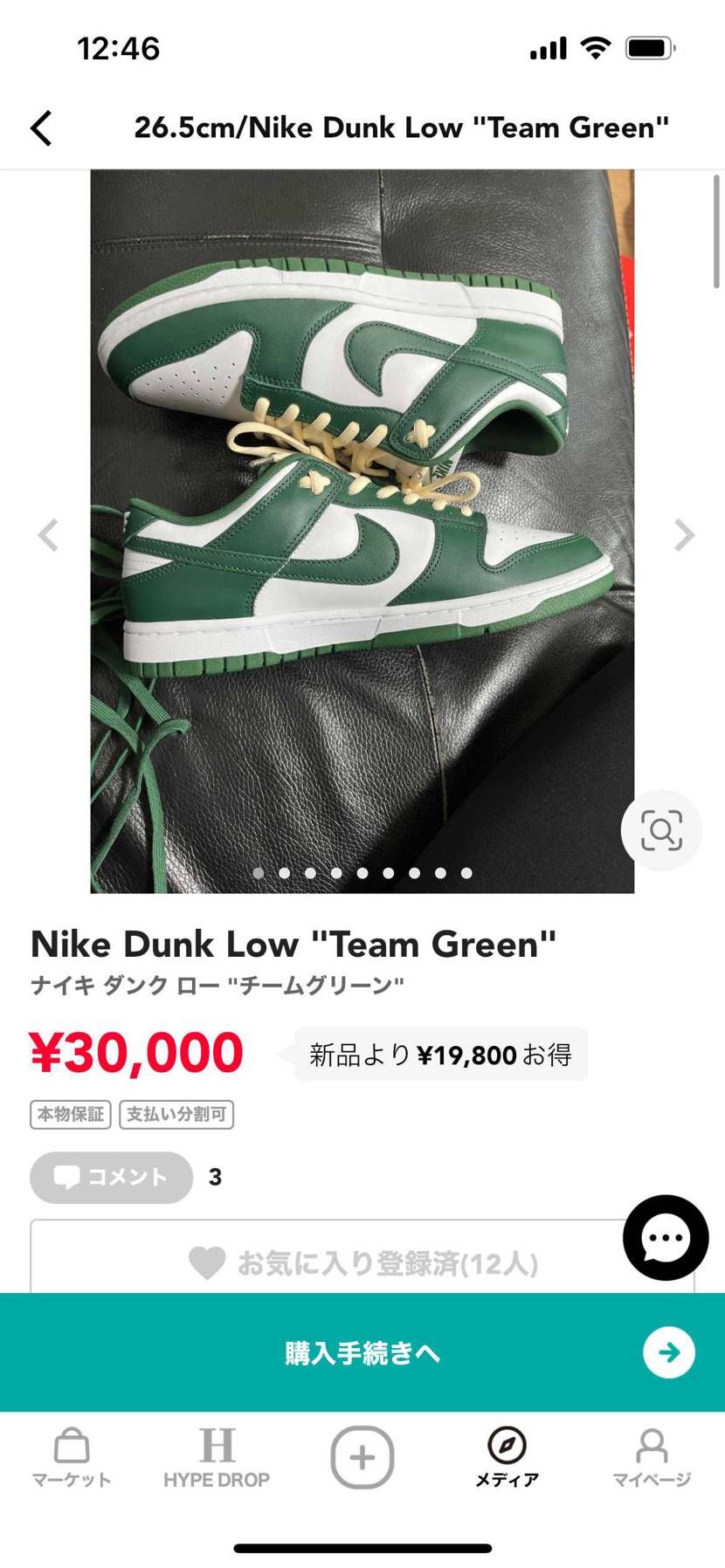Image resolution: width=725 pixels, height=1568 pixels.
Task: Toggle the favorite heart on お気に入り登録済
Action: [x=206, y=1263]
